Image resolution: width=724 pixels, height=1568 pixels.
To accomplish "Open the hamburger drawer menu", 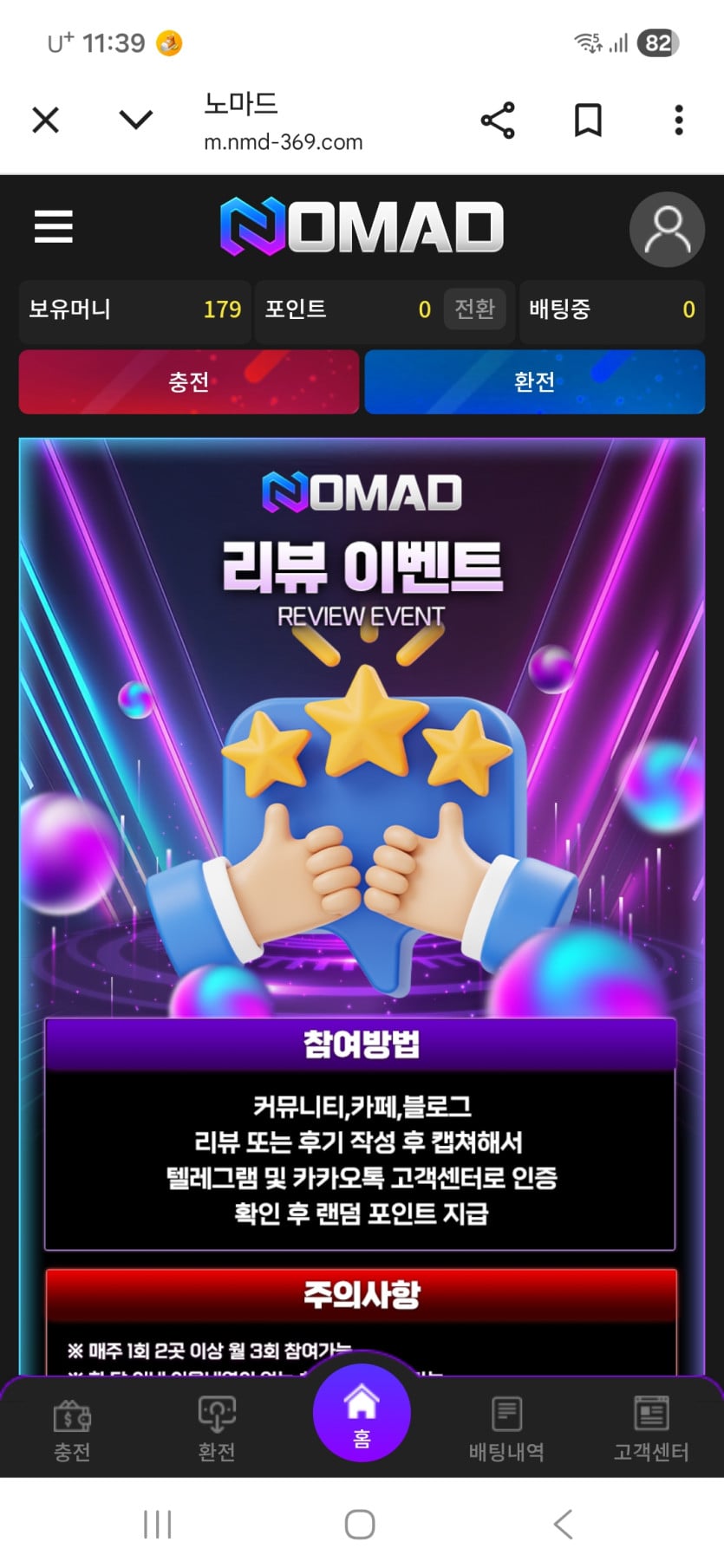I will [x=54, y=227].
